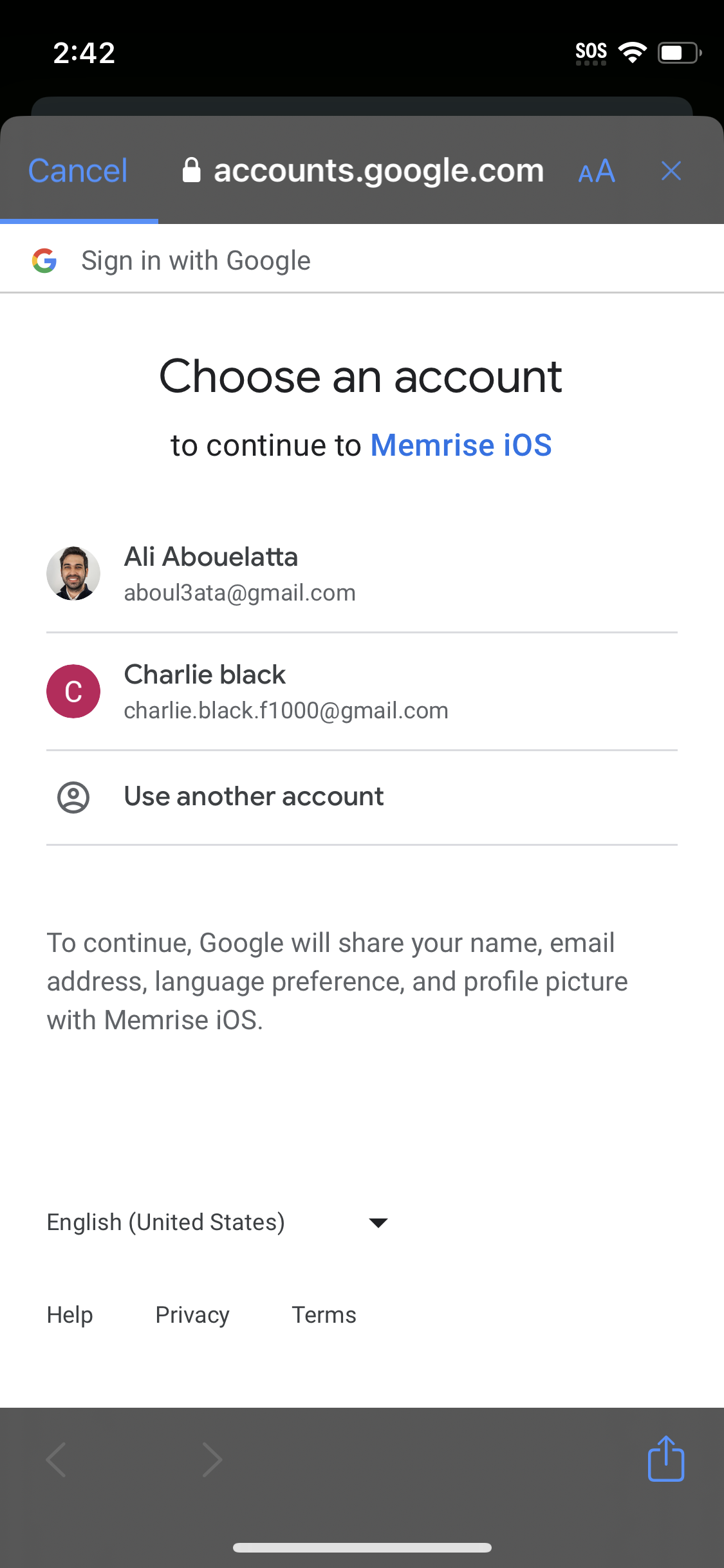Open the Terms page
This screenshot has height=1568, width=724.
324,1314
